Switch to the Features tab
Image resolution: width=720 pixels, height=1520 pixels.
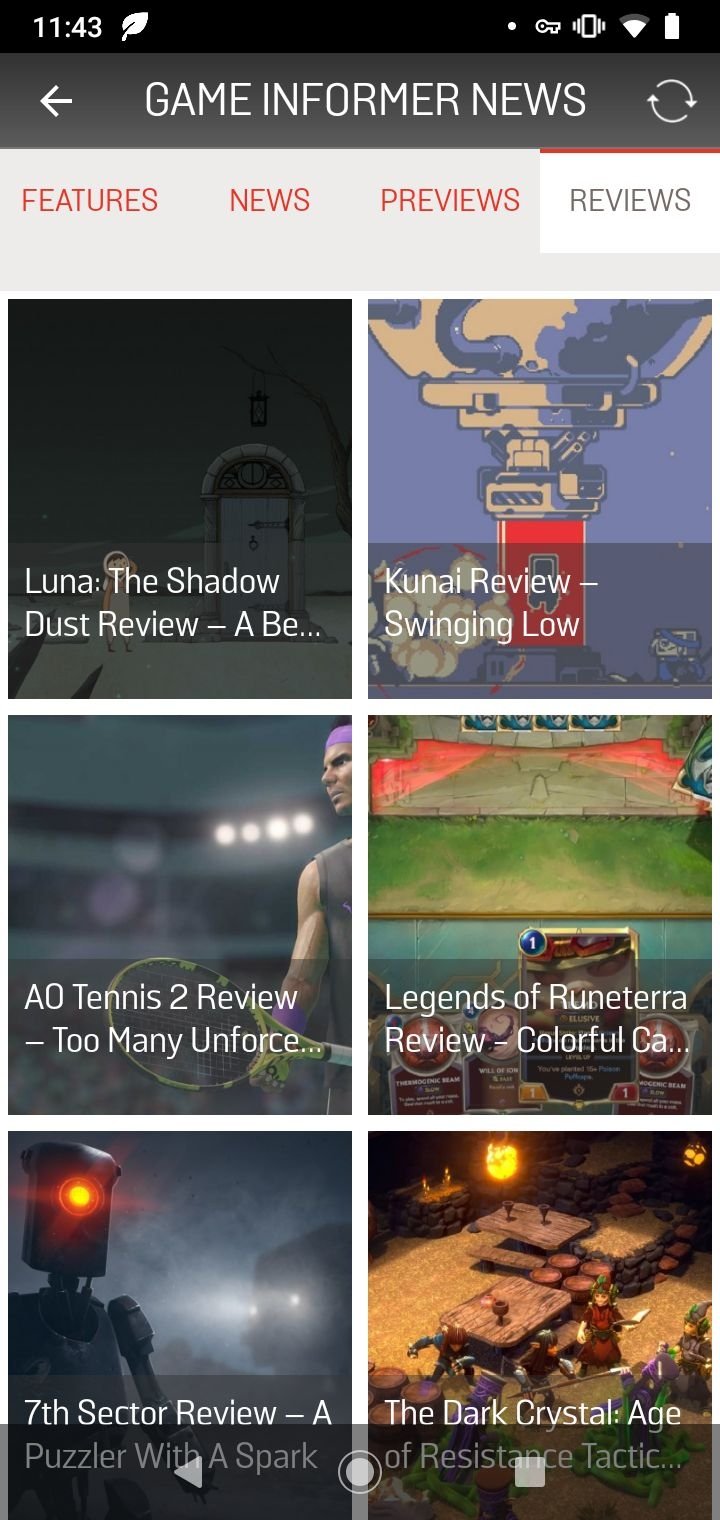coord(90,200)
